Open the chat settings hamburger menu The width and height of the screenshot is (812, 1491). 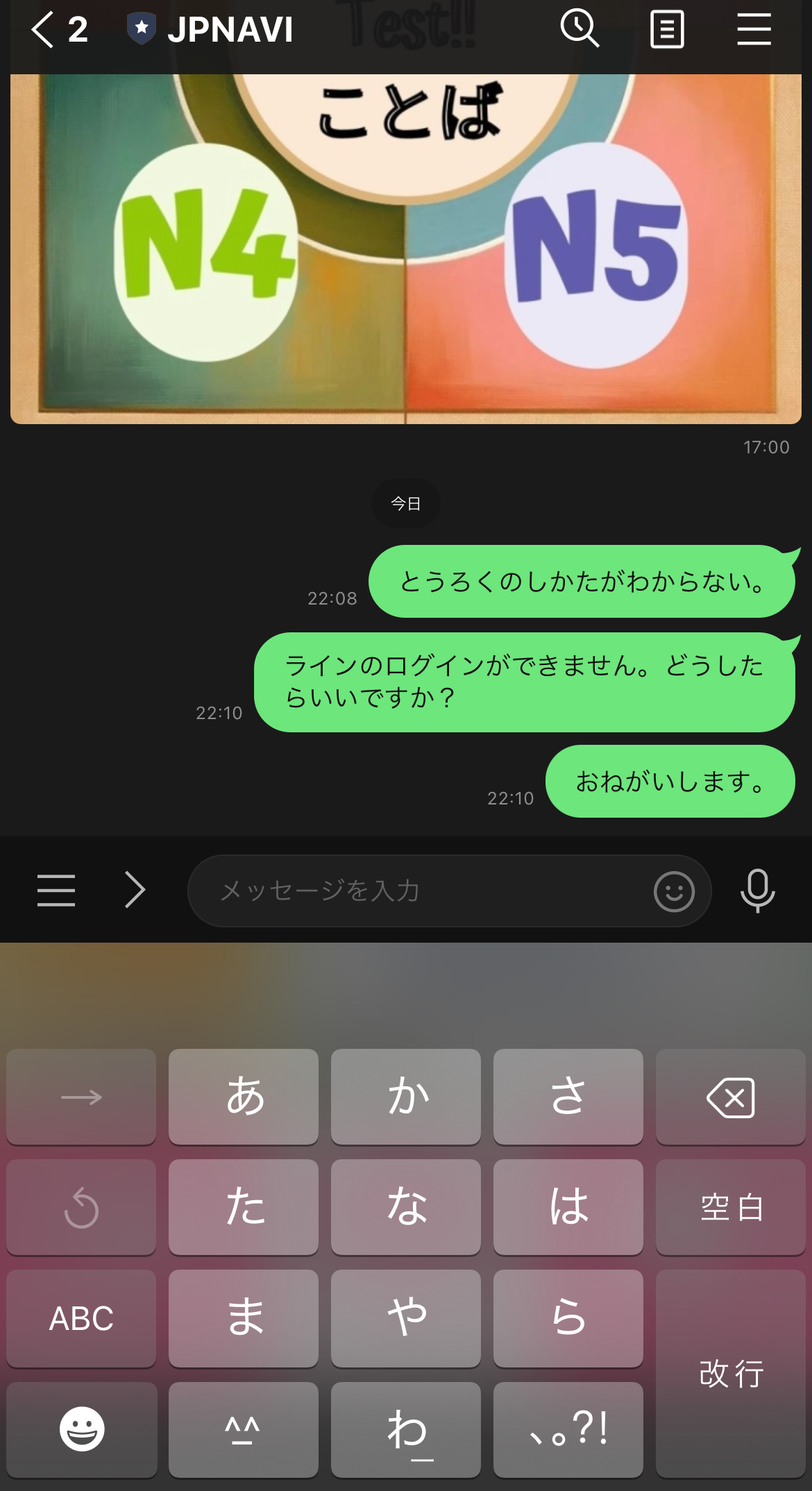(754, 31)
